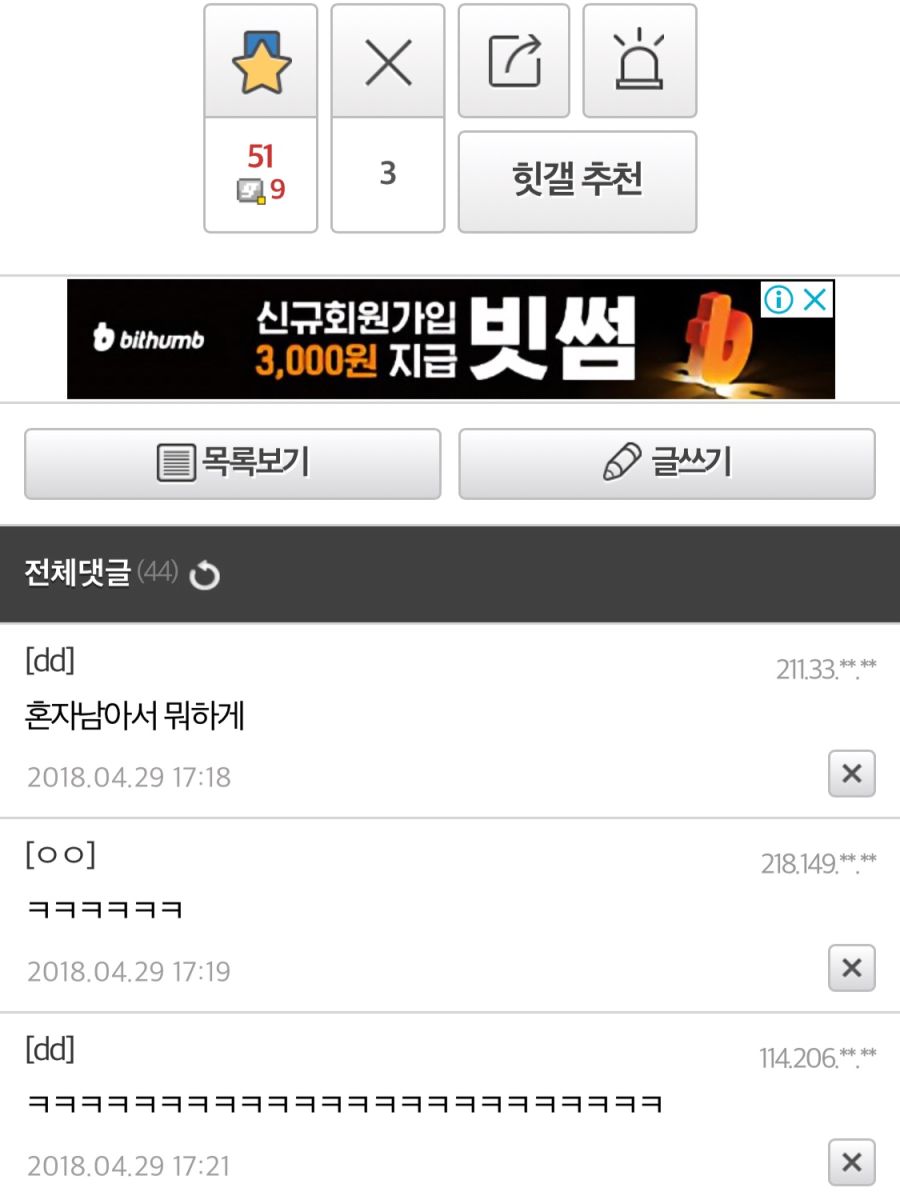Tap the 힛갤 추천 button
Screen dimensions: 900x1200
point(577,181)
